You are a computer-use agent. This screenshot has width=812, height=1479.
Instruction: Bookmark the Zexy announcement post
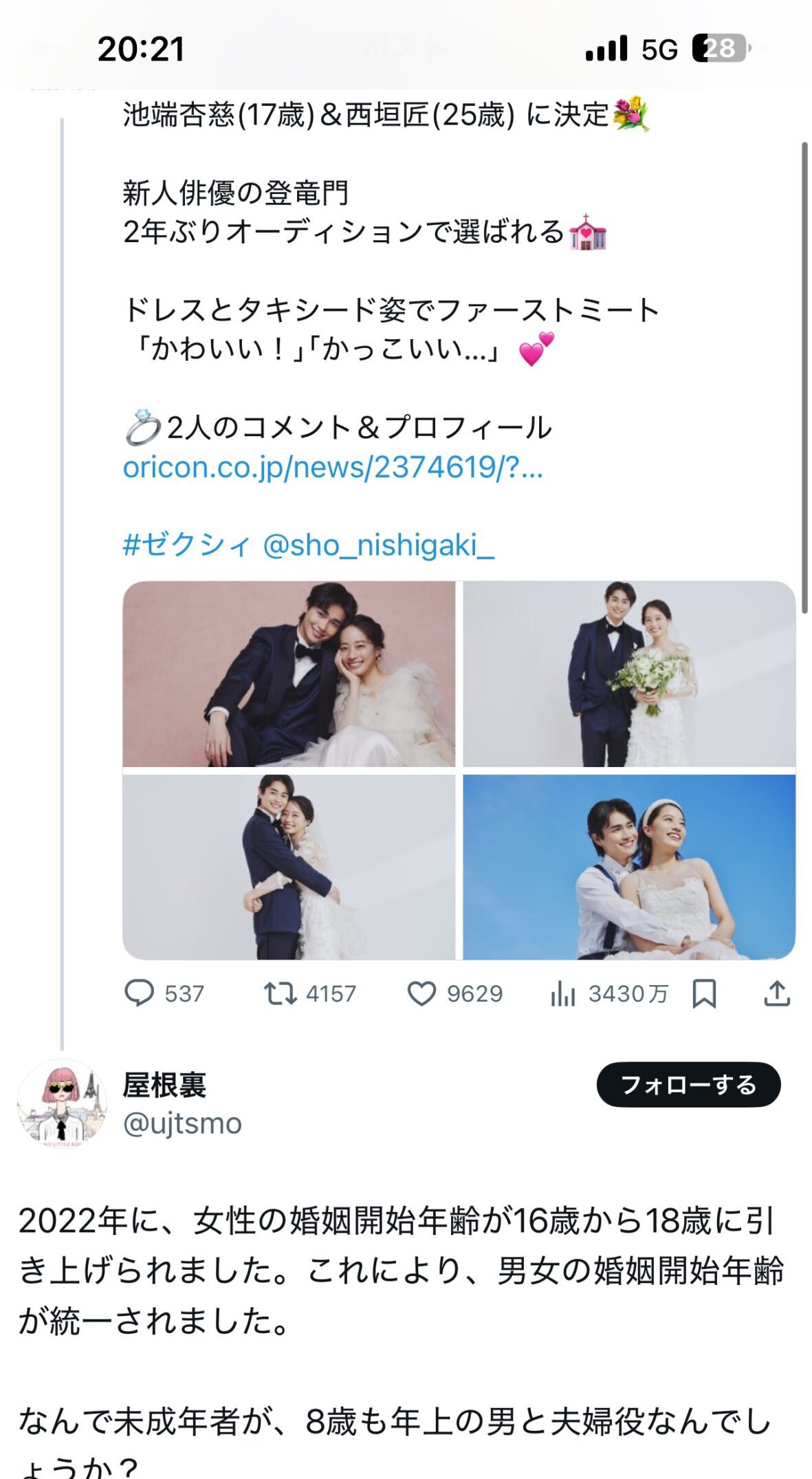(x=704, y=993)
